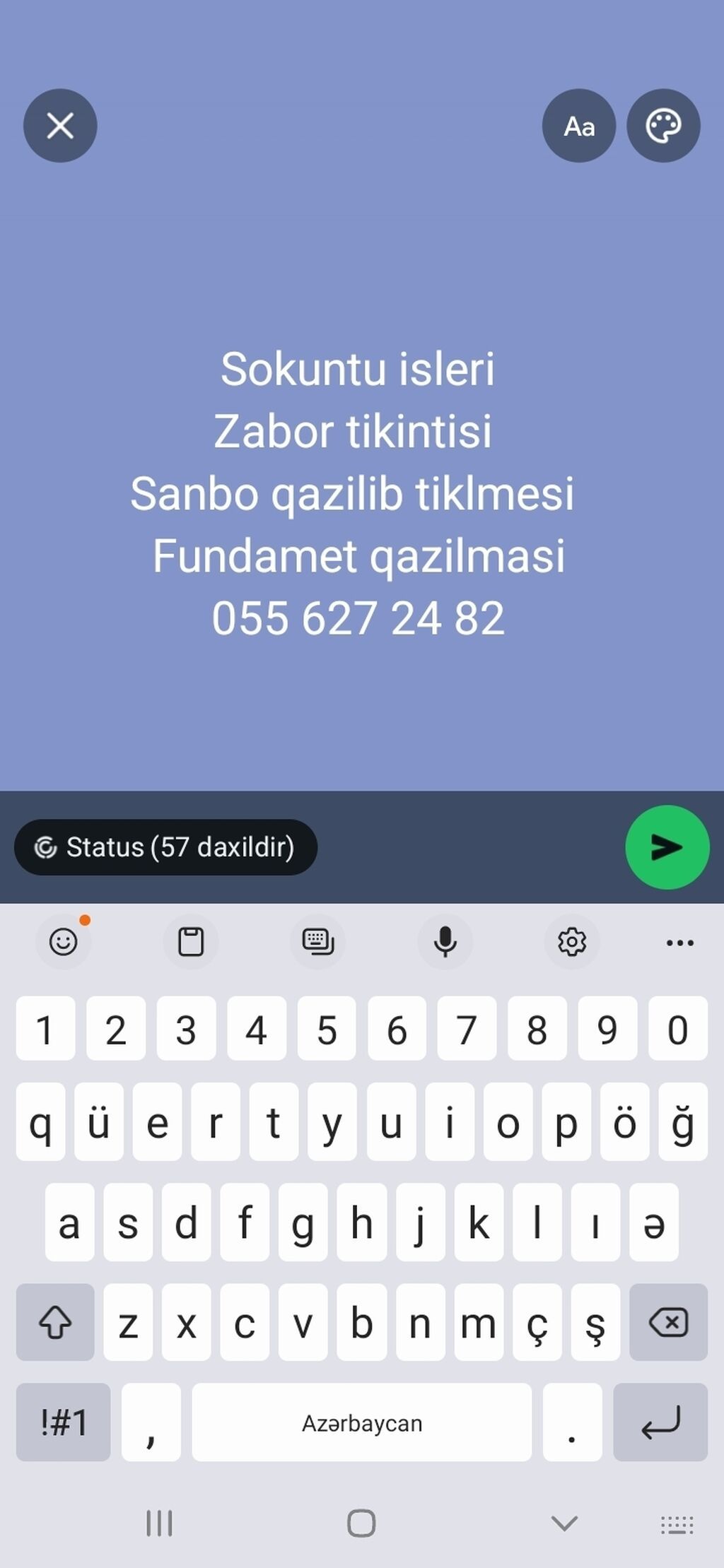The image size is (724, 1568).
Task: Hide the keyboard with down chevron
Action: point(564,1523)
